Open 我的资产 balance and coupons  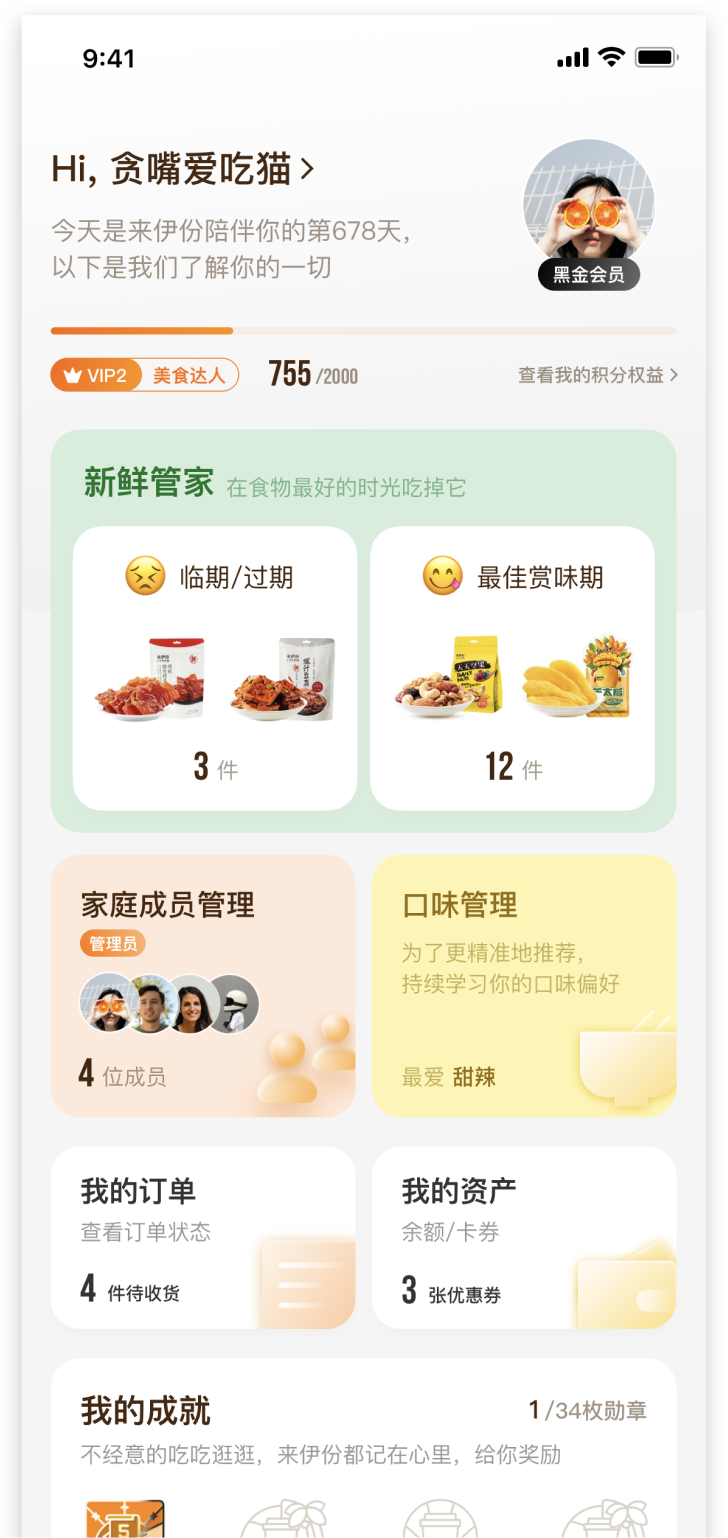(x=524, y=1238)
